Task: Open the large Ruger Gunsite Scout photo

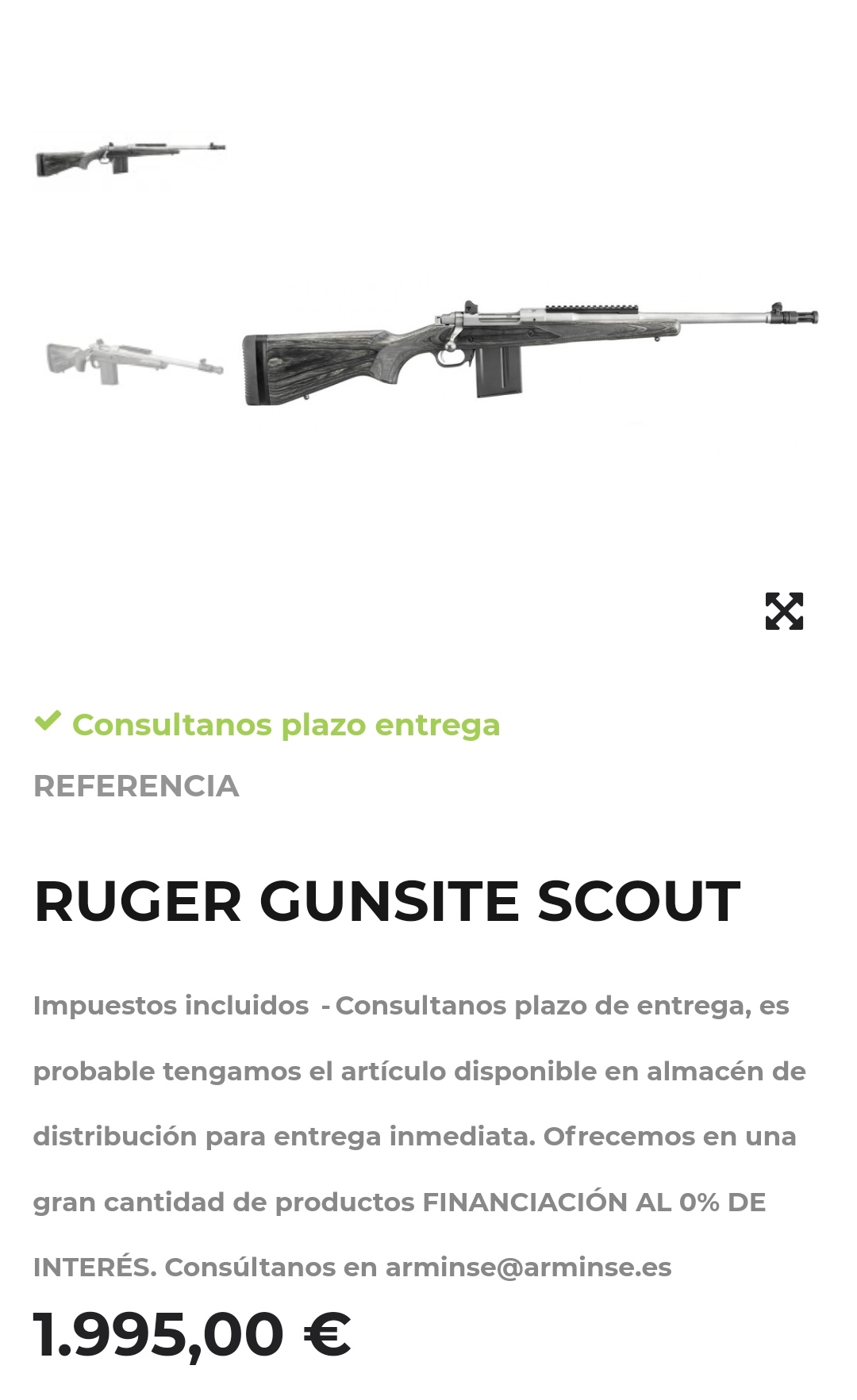Action: (x=530, y=353)
